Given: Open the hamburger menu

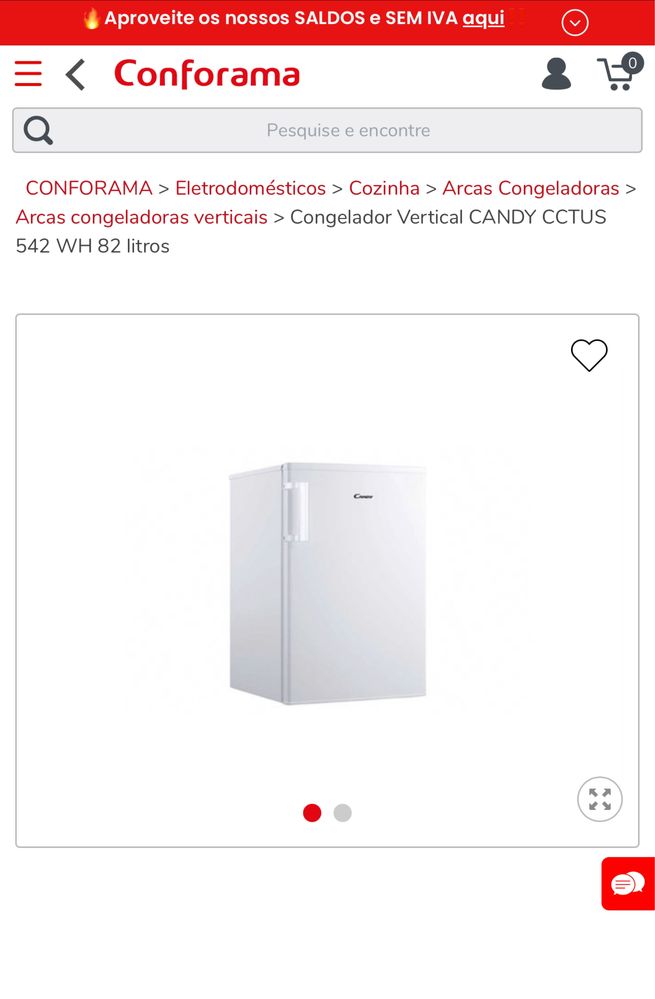Looking at the screenshot, I should [28, 74].
